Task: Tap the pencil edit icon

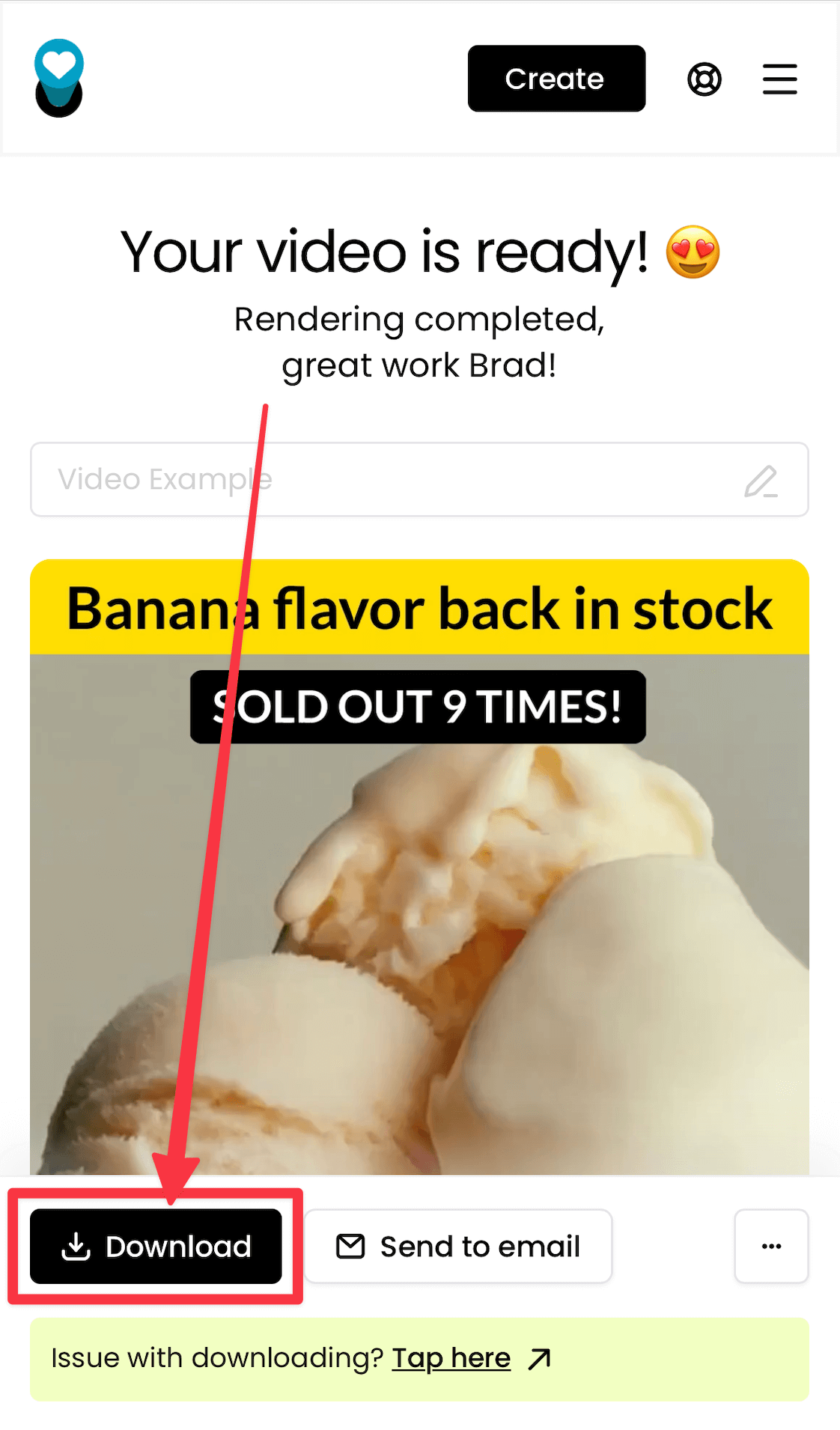Action: [761, 481]
